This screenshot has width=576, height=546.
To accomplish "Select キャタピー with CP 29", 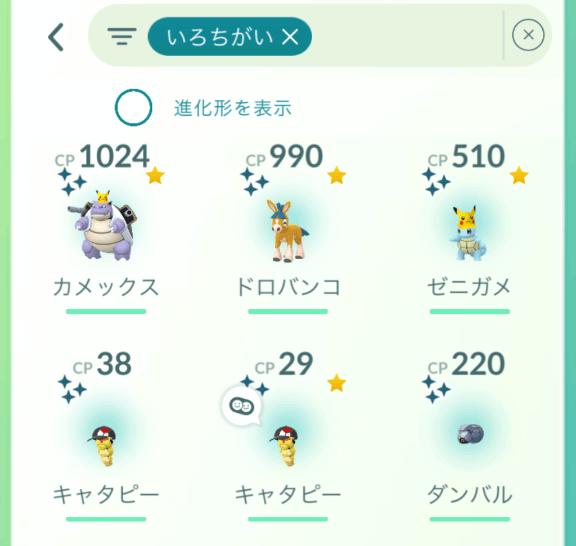I will (x=288, y=437).
